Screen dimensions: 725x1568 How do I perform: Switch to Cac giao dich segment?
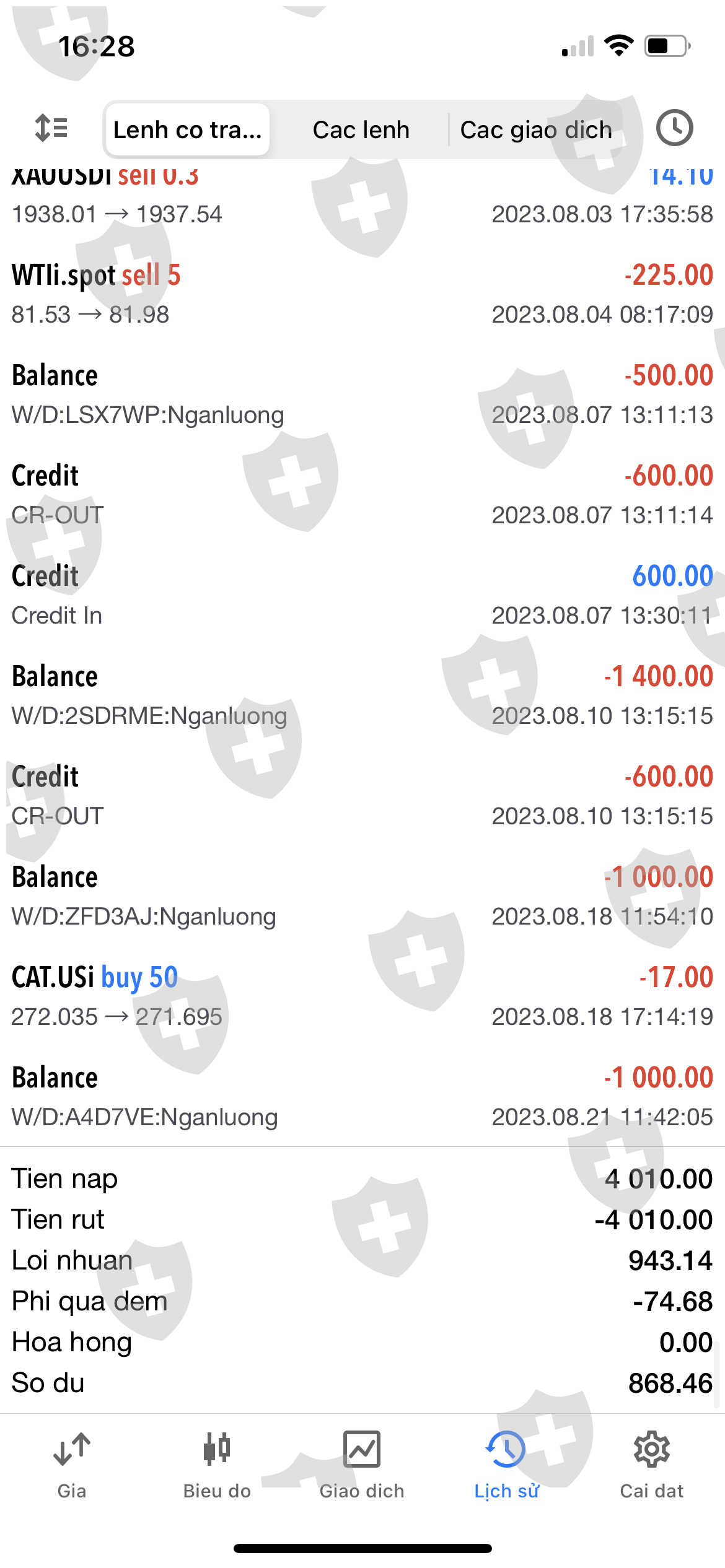click(x=535, y=129)
